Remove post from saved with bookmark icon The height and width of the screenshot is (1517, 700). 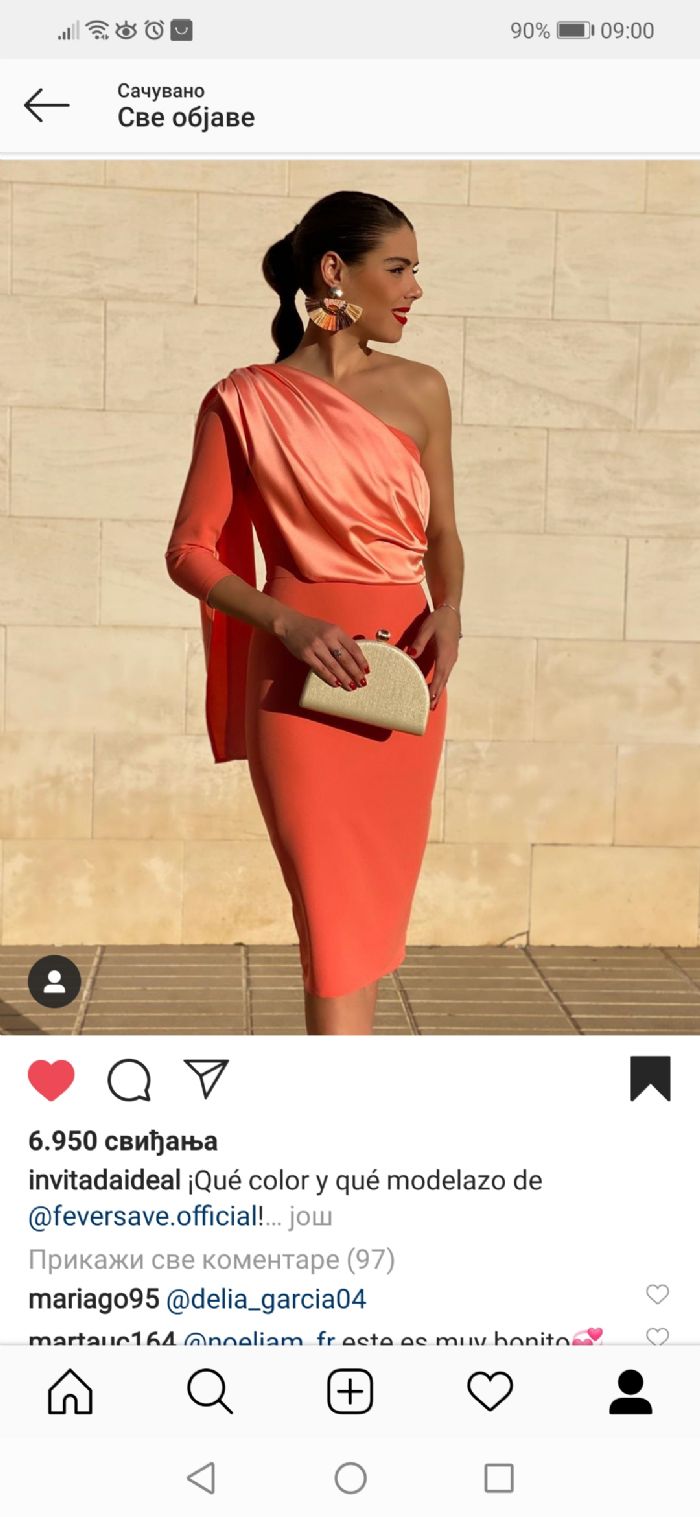pyautogui.click(x=650, y=1079)
